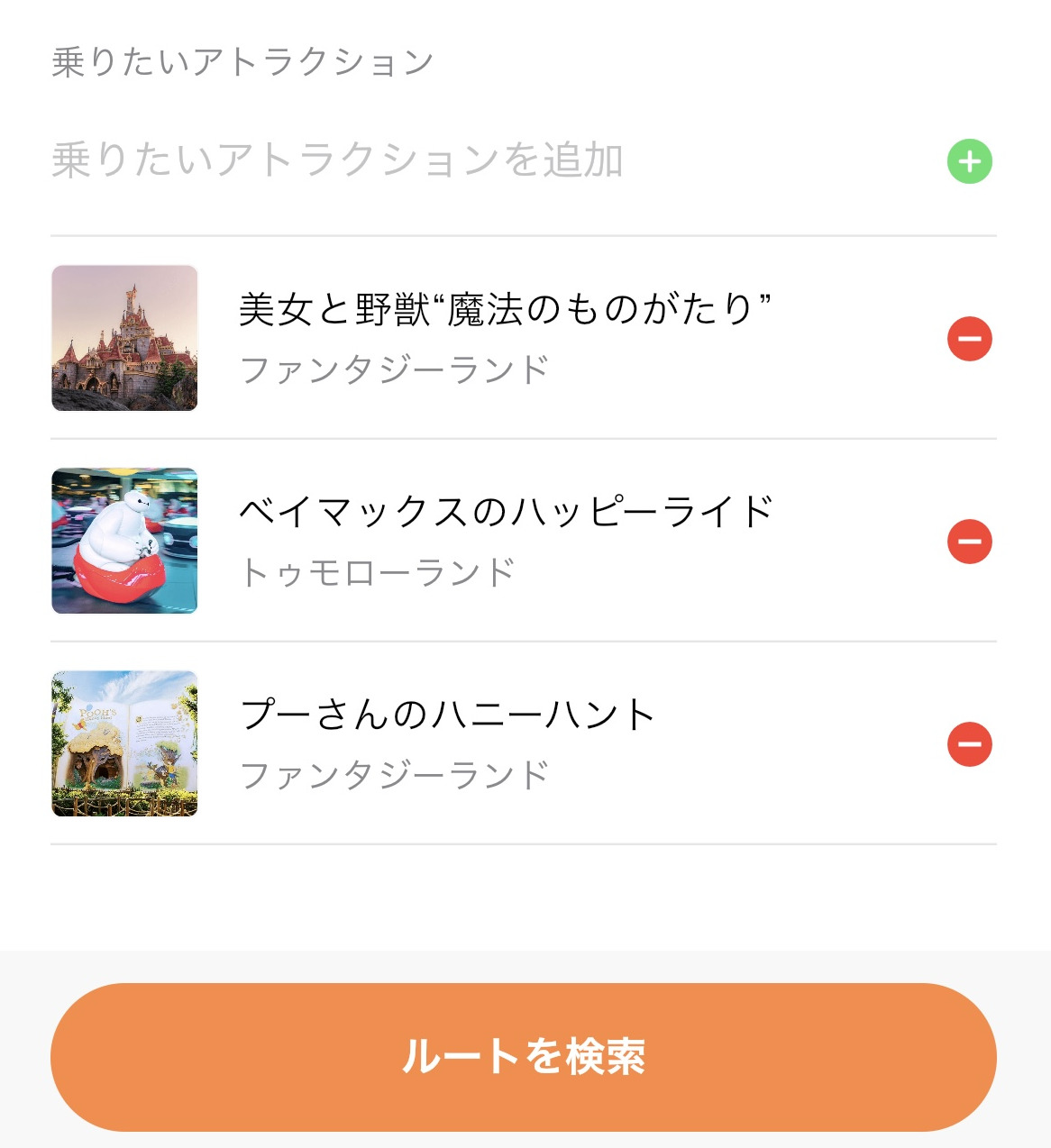Viewport: 1051px width, 1148px height.
Task: Open the Baymax ride thumbnail
Action: click(123, 542)
